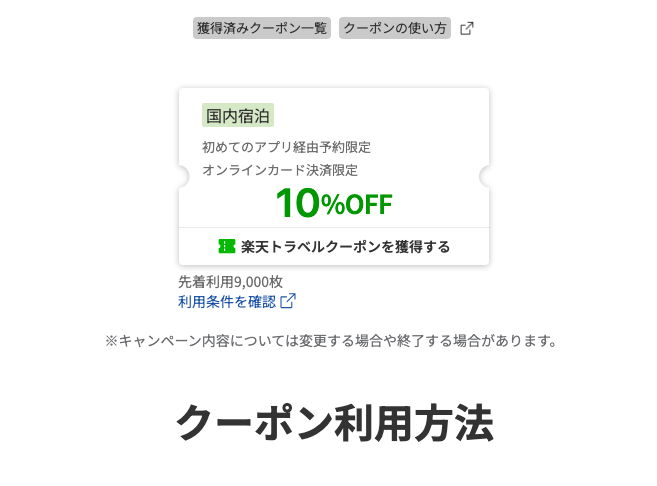Tap 楽天トラベルクーポンを獲得する button
Image resolution: width=657 pixels, height=486 pixels.
(x=334, y=246)
